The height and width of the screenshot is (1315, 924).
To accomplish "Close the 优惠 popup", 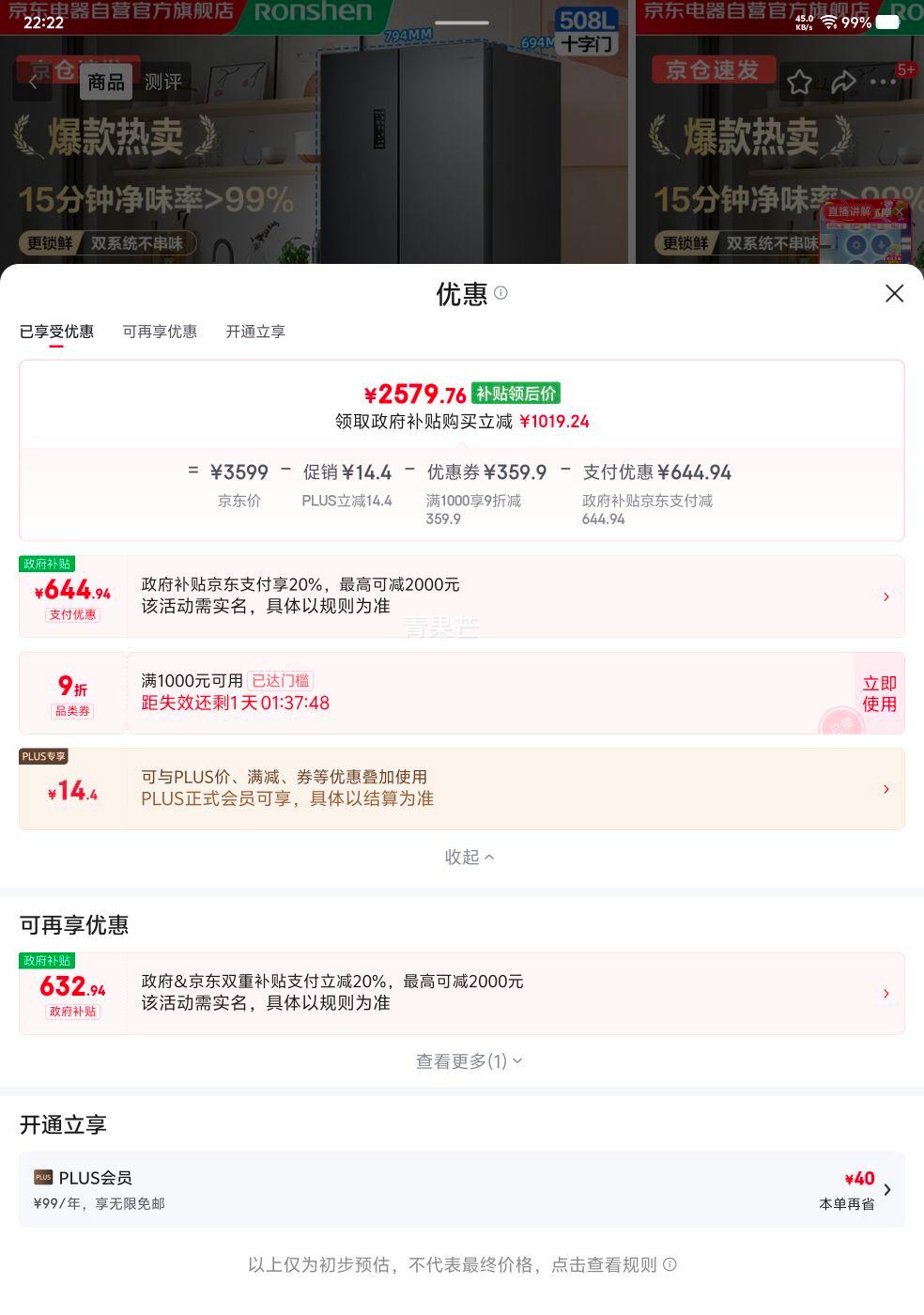I will pyautogui.click(x=894, y=293).
